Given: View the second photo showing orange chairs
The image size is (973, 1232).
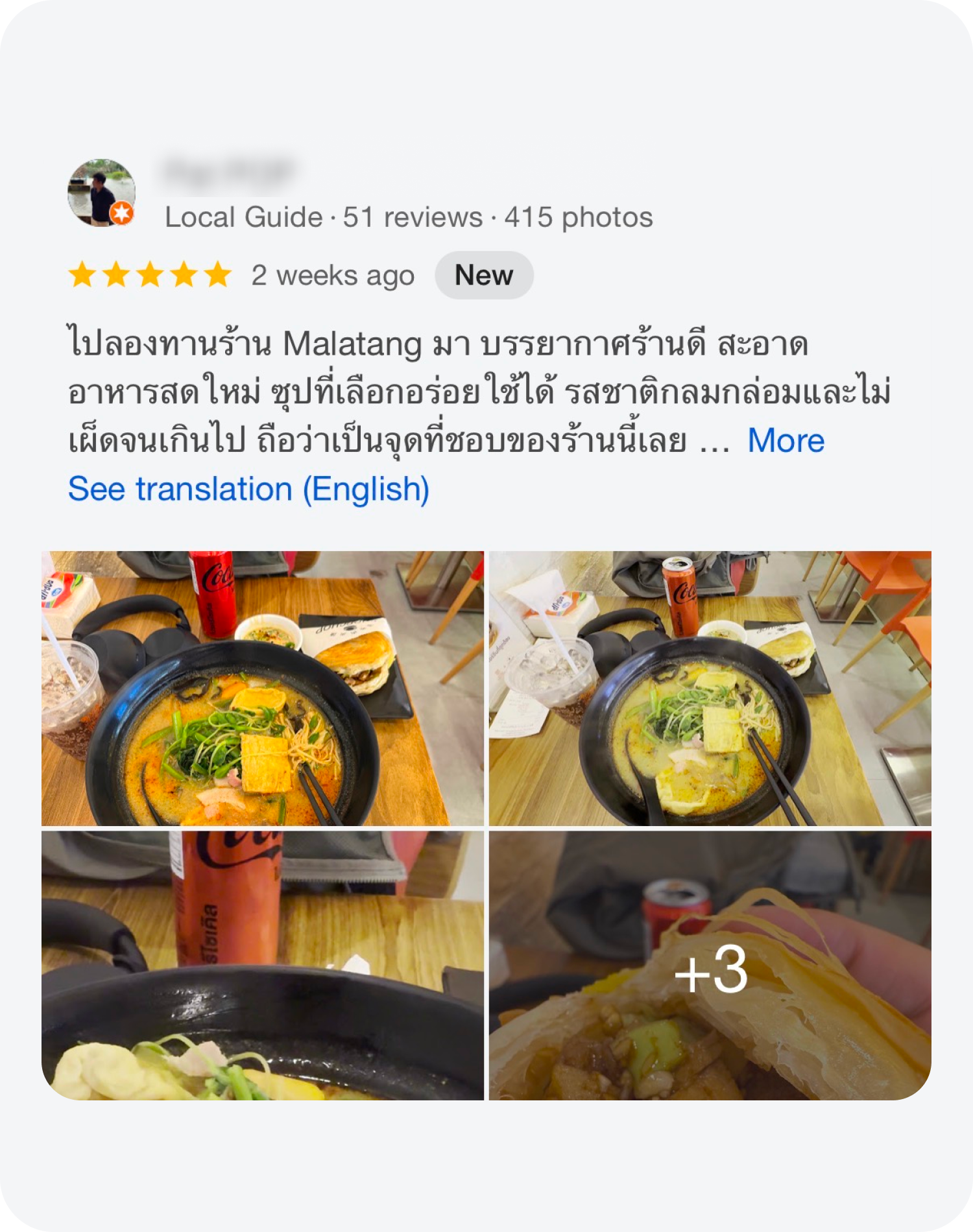Looking at the screenshot, I should coord(710,688).
